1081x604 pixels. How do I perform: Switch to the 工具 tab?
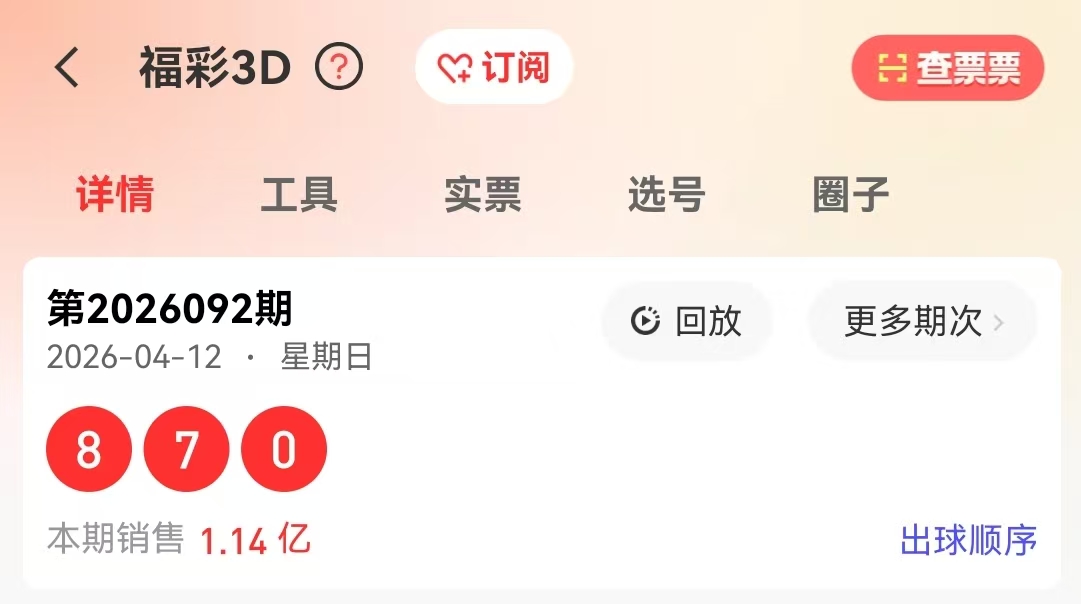tap(299, 195)
